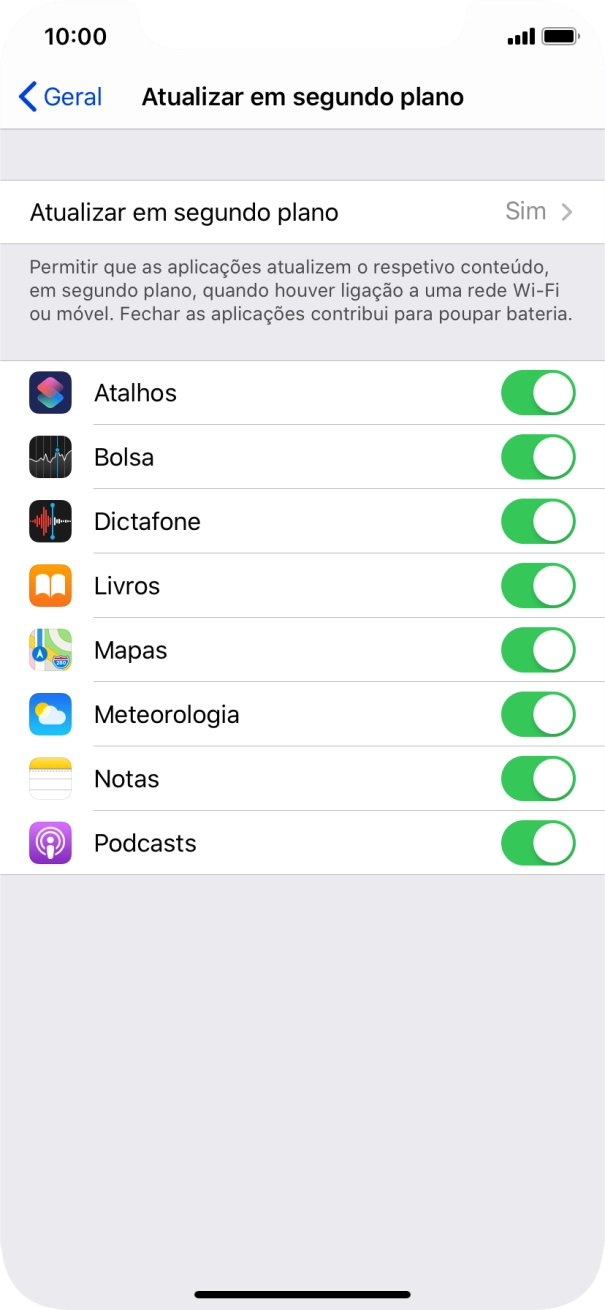Turn off the Bolsa switch
Screen dimensions: 605x1310
pos(538,457)
